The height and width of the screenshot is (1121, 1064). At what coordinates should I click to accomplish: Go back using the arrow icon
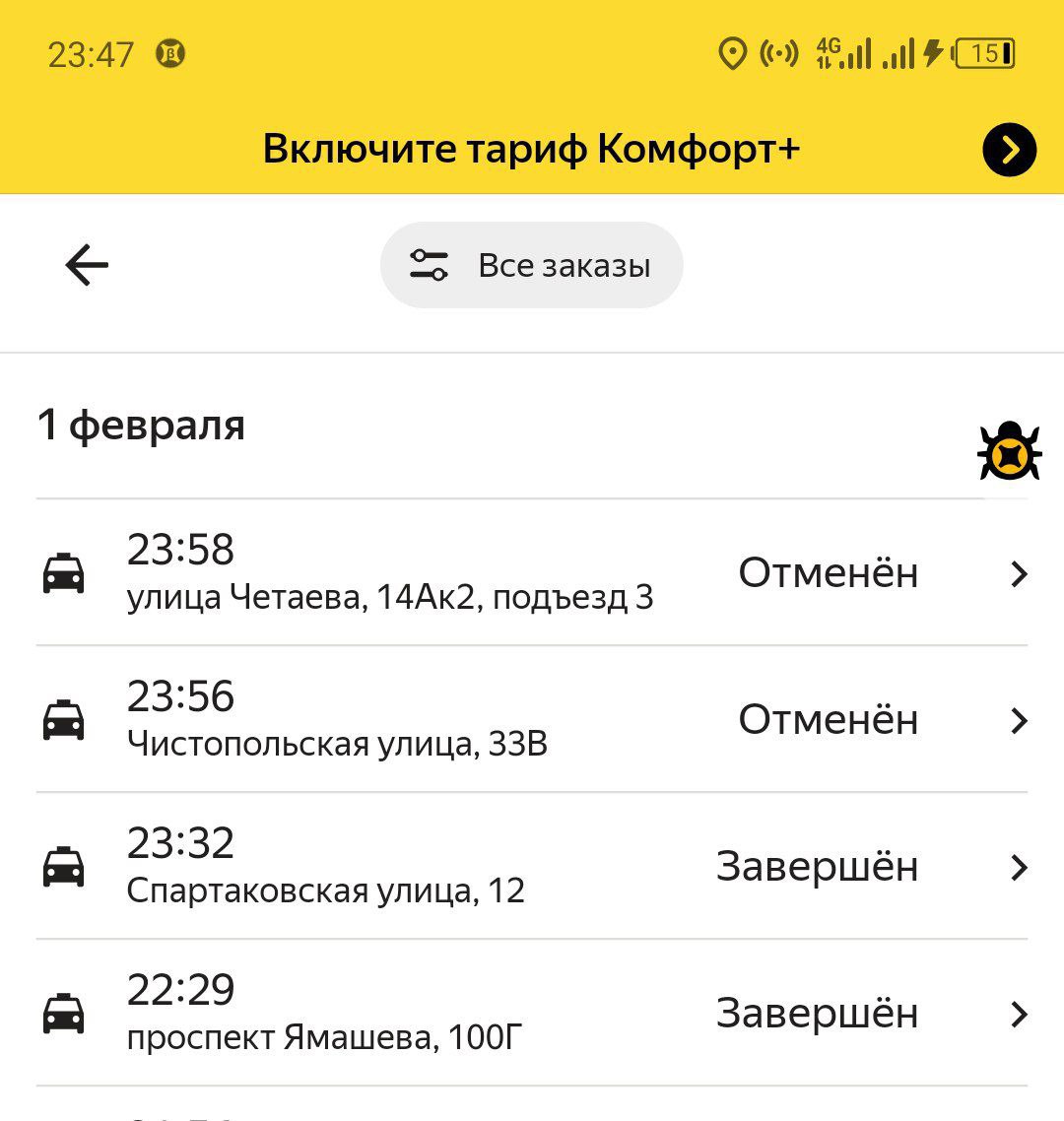87,265
